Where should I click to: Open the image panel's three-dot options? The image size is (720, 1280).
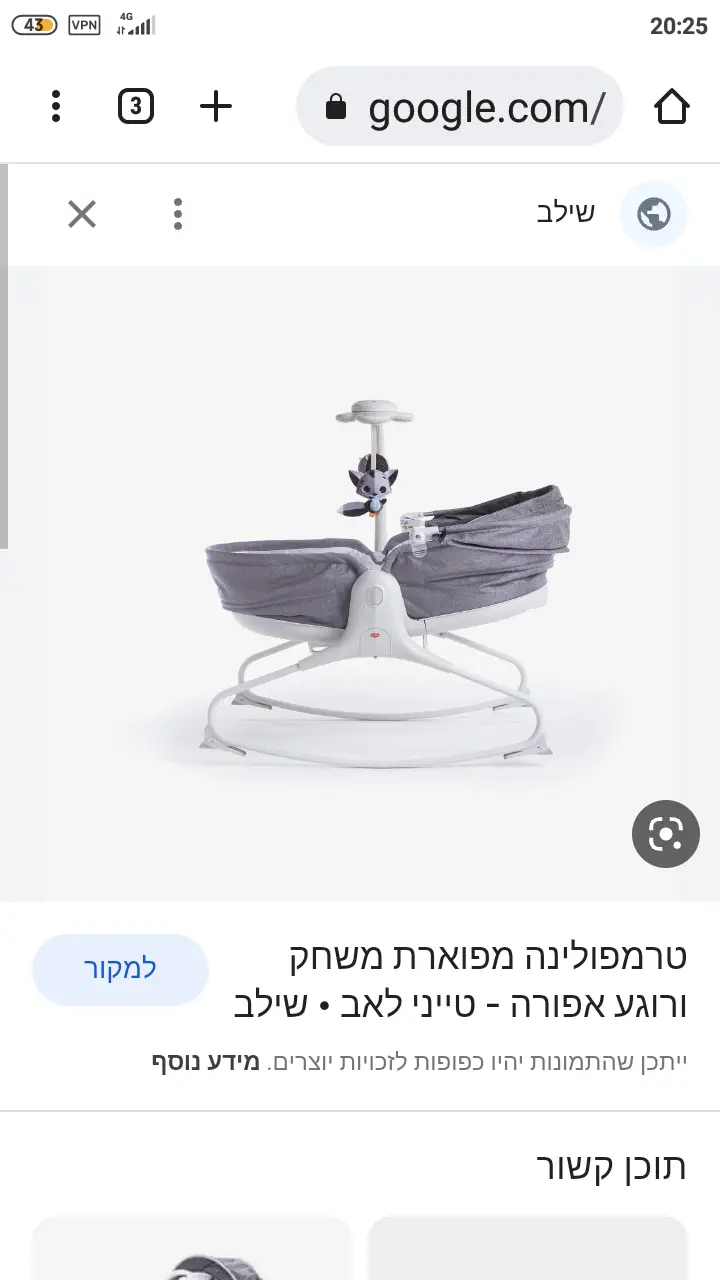178,214
